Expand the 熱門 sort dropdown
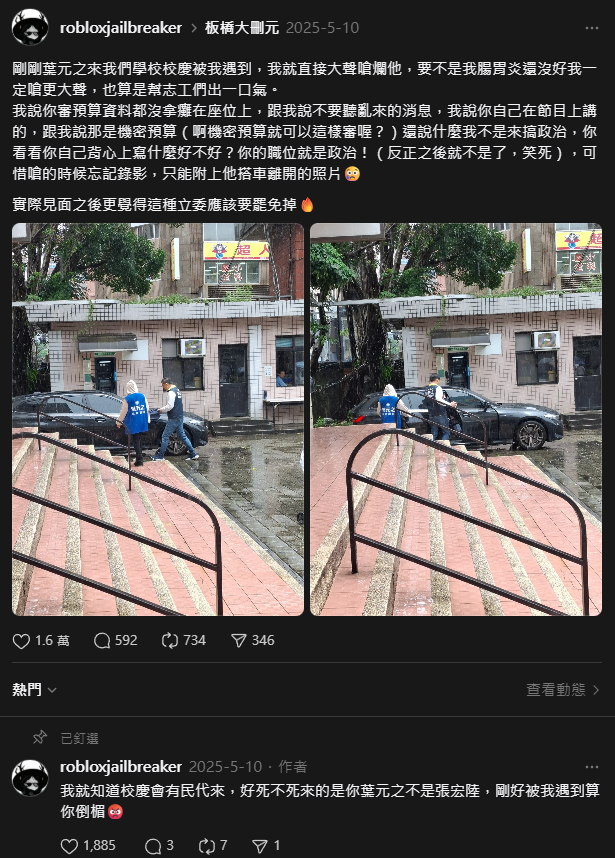615x858 pixels. tap(34, 689)
